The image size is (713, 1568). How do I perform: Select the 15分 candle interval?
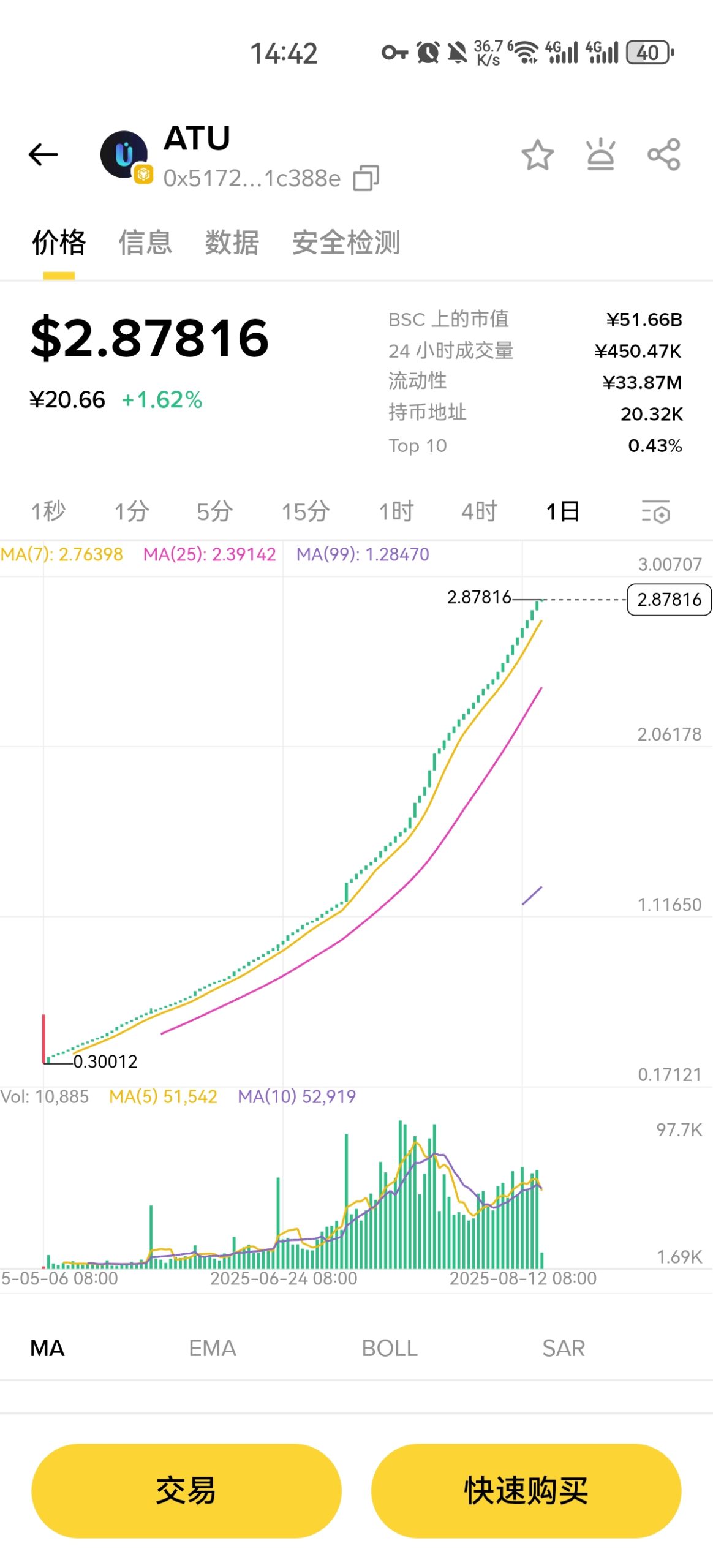tap(305, 510)
